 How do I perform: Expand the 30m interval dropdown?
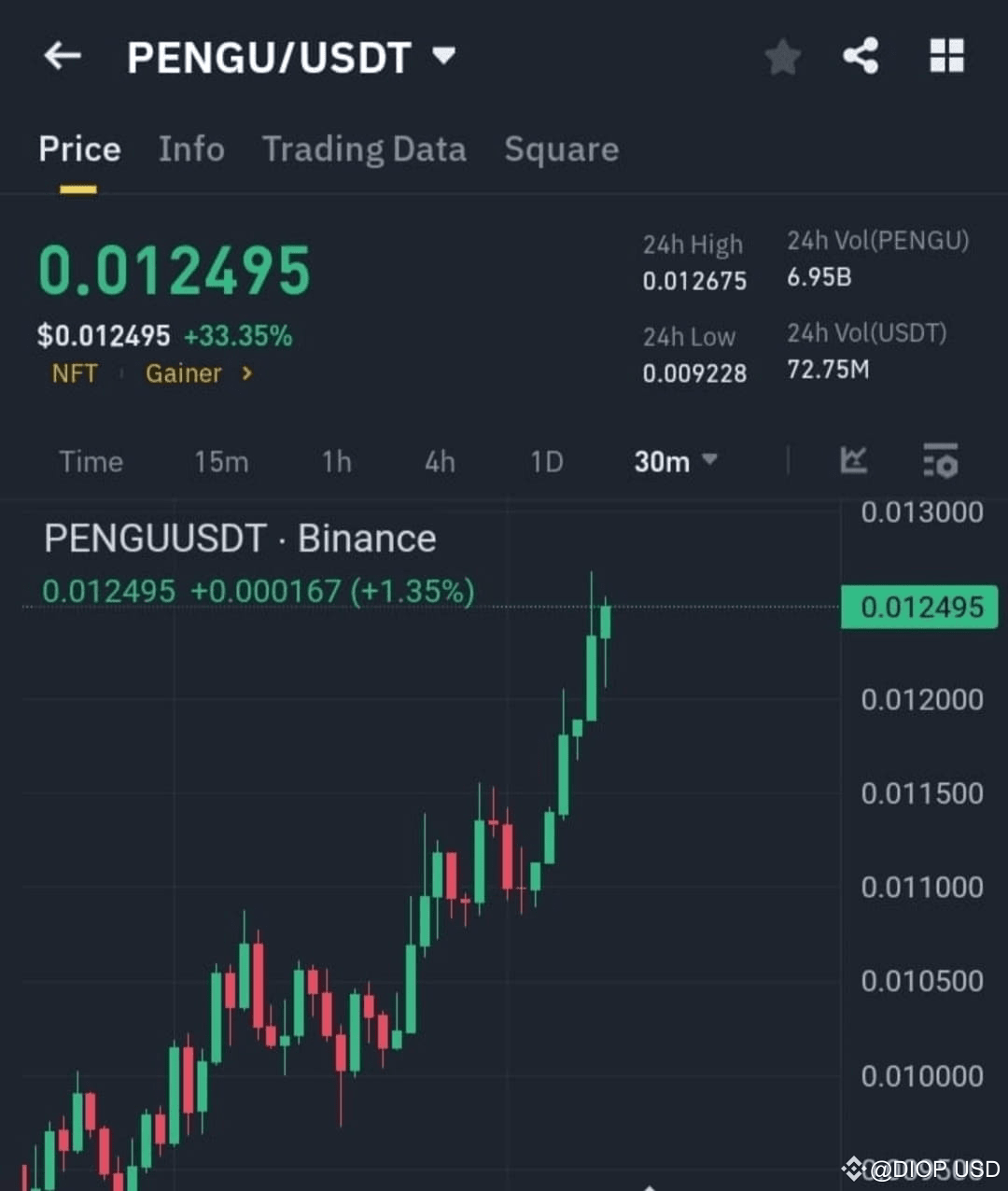pos(675,461)
